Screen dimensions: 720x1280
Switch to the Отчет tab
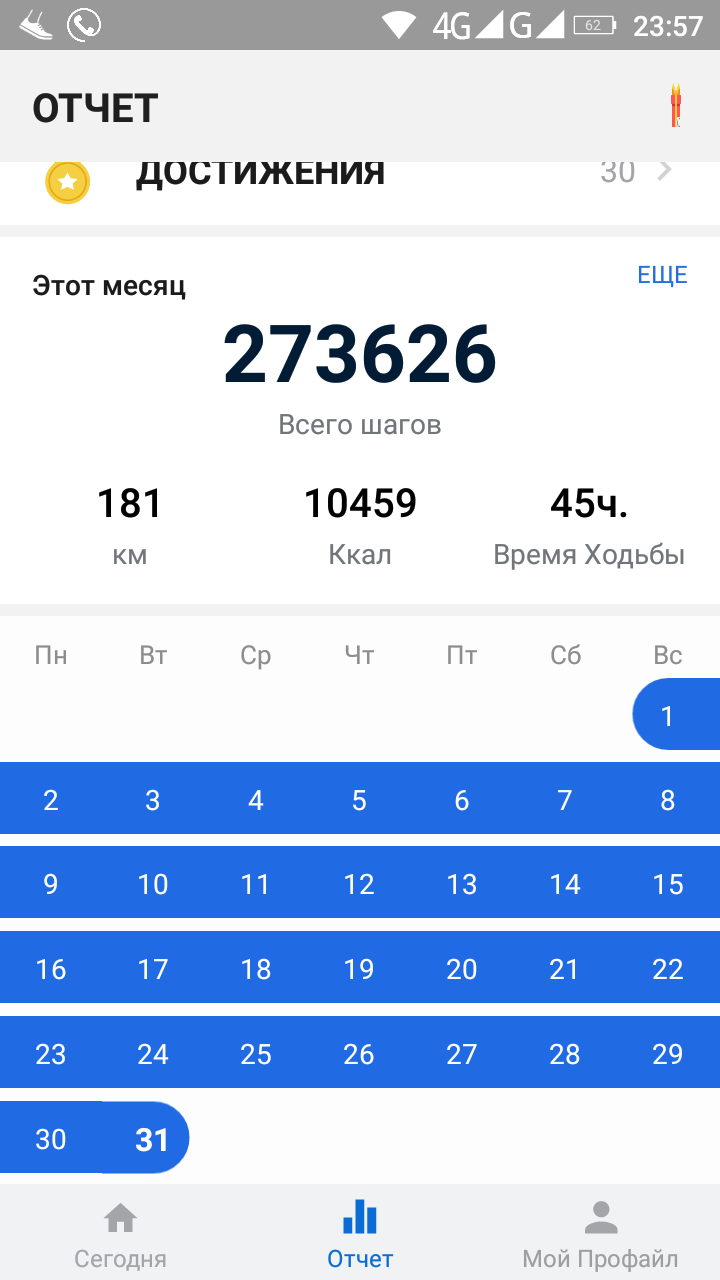click(x=360, y=1235)
